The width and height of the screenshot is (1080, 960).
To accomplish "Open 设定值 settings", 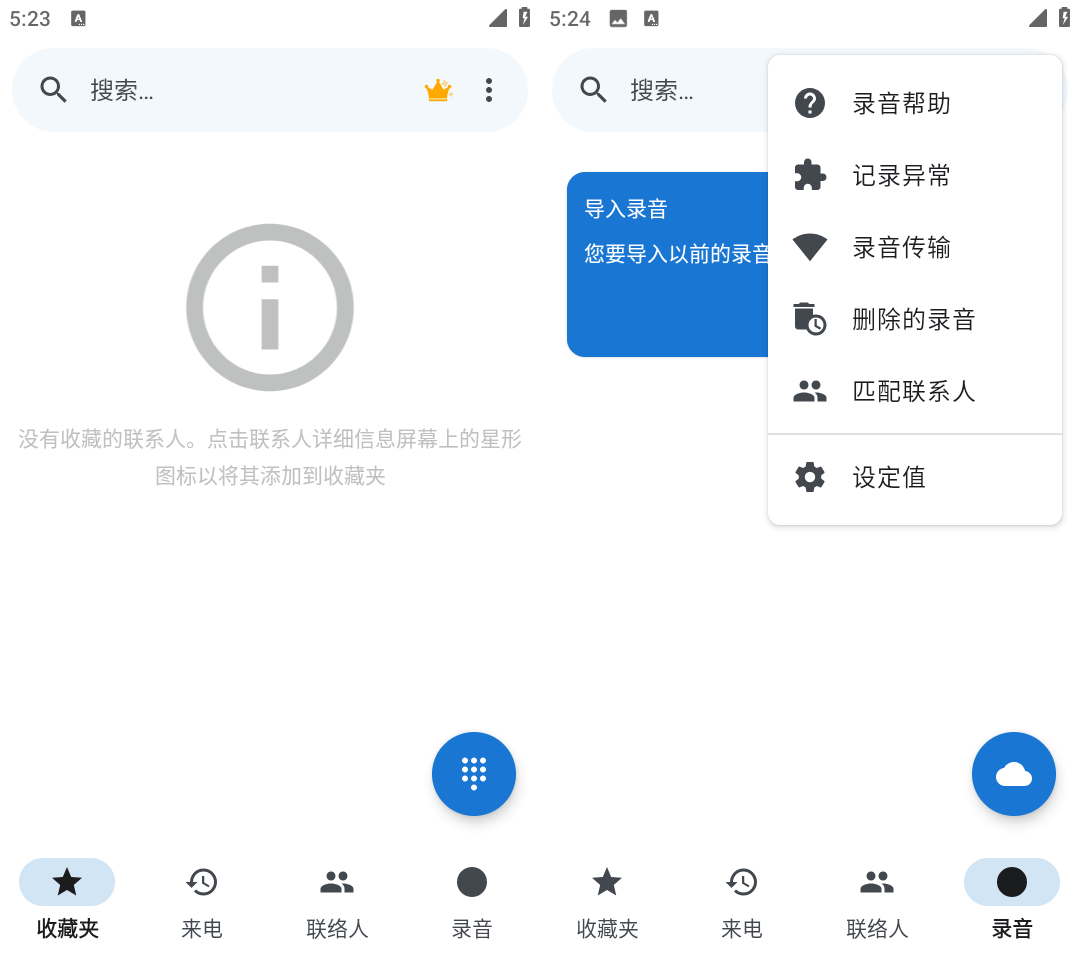I will point(888,478).
